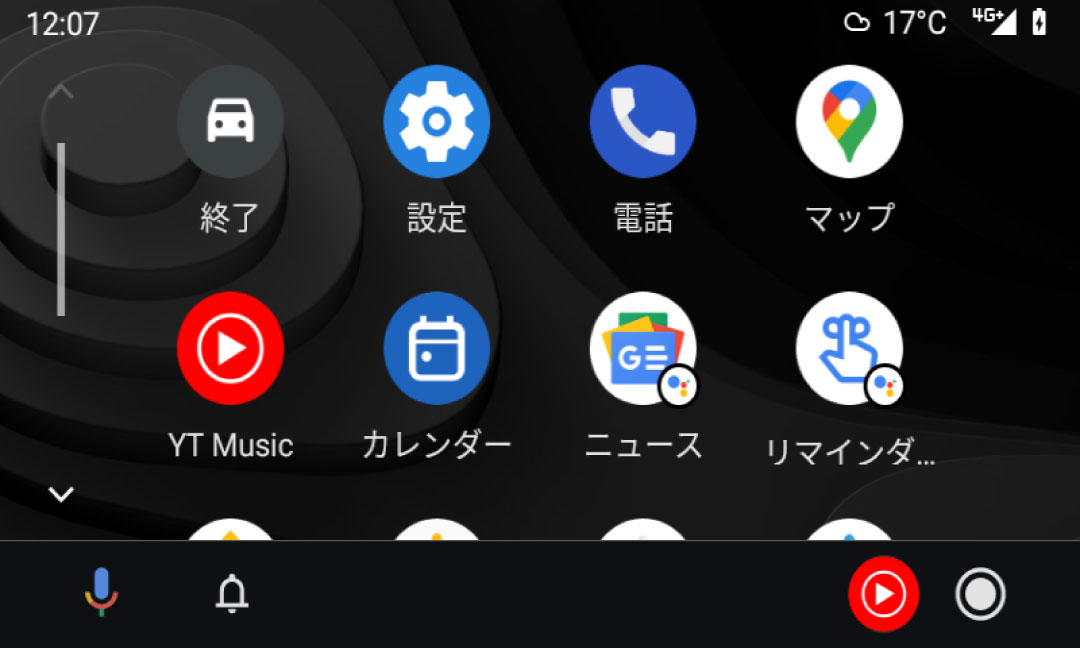Tap the circular home button
This screenshot has height=648, width=1080.
click(980, 595)
